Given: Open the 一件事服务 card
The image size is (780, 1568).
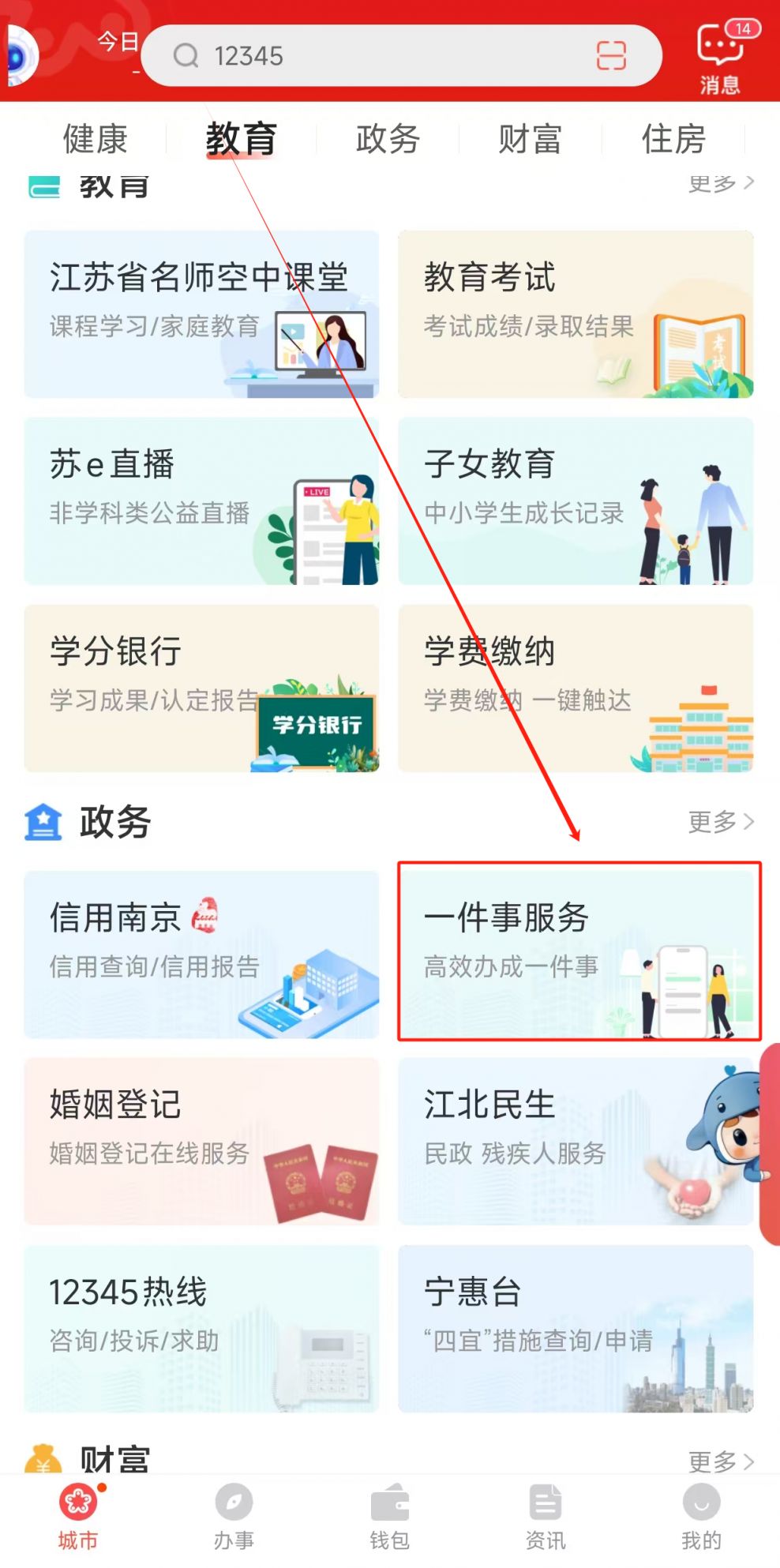Looking at the screenshot, I should pyautogui.click(x=579, y=951).
